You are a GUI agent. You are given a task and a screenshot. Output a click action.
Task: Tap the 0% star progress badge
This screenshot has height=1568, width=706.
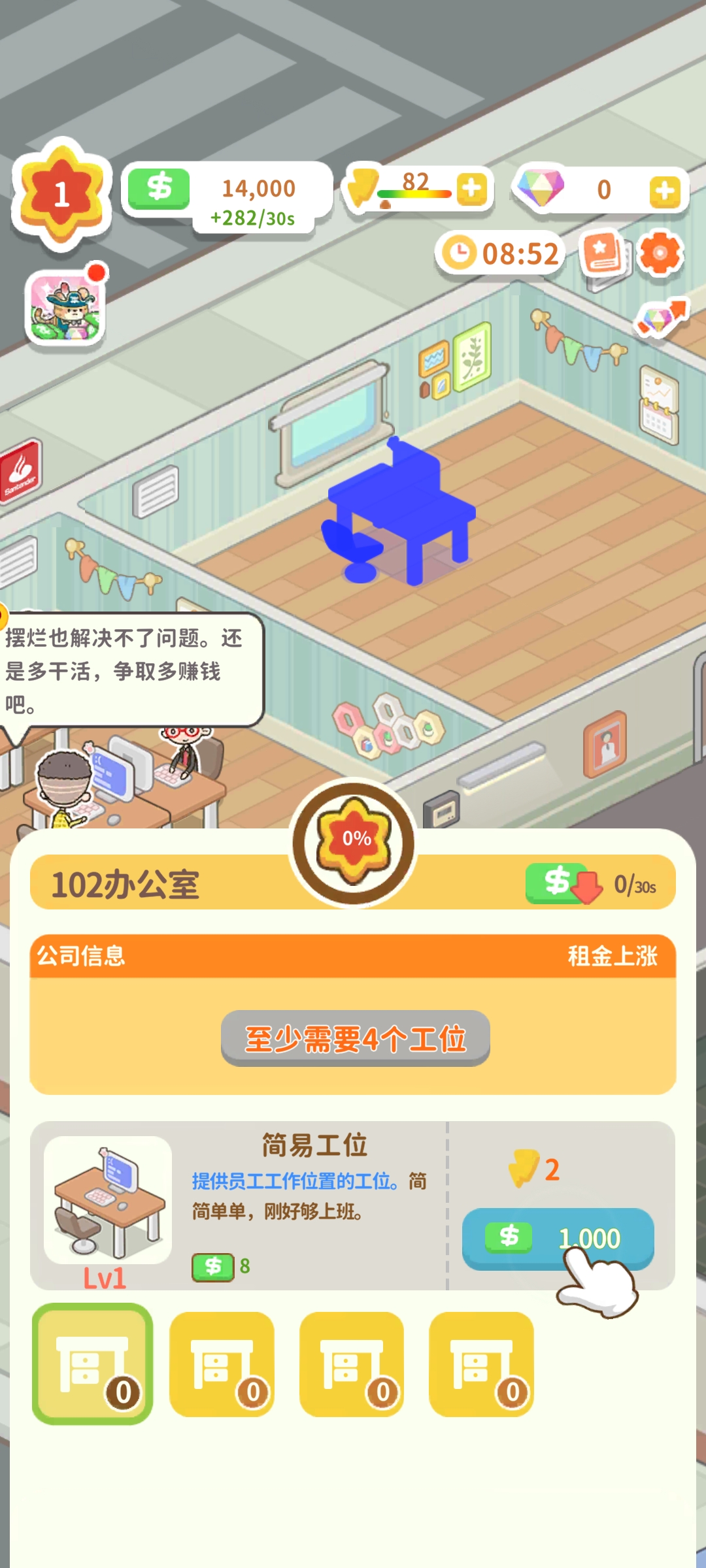pyautogui.click(x=354, y=840)
